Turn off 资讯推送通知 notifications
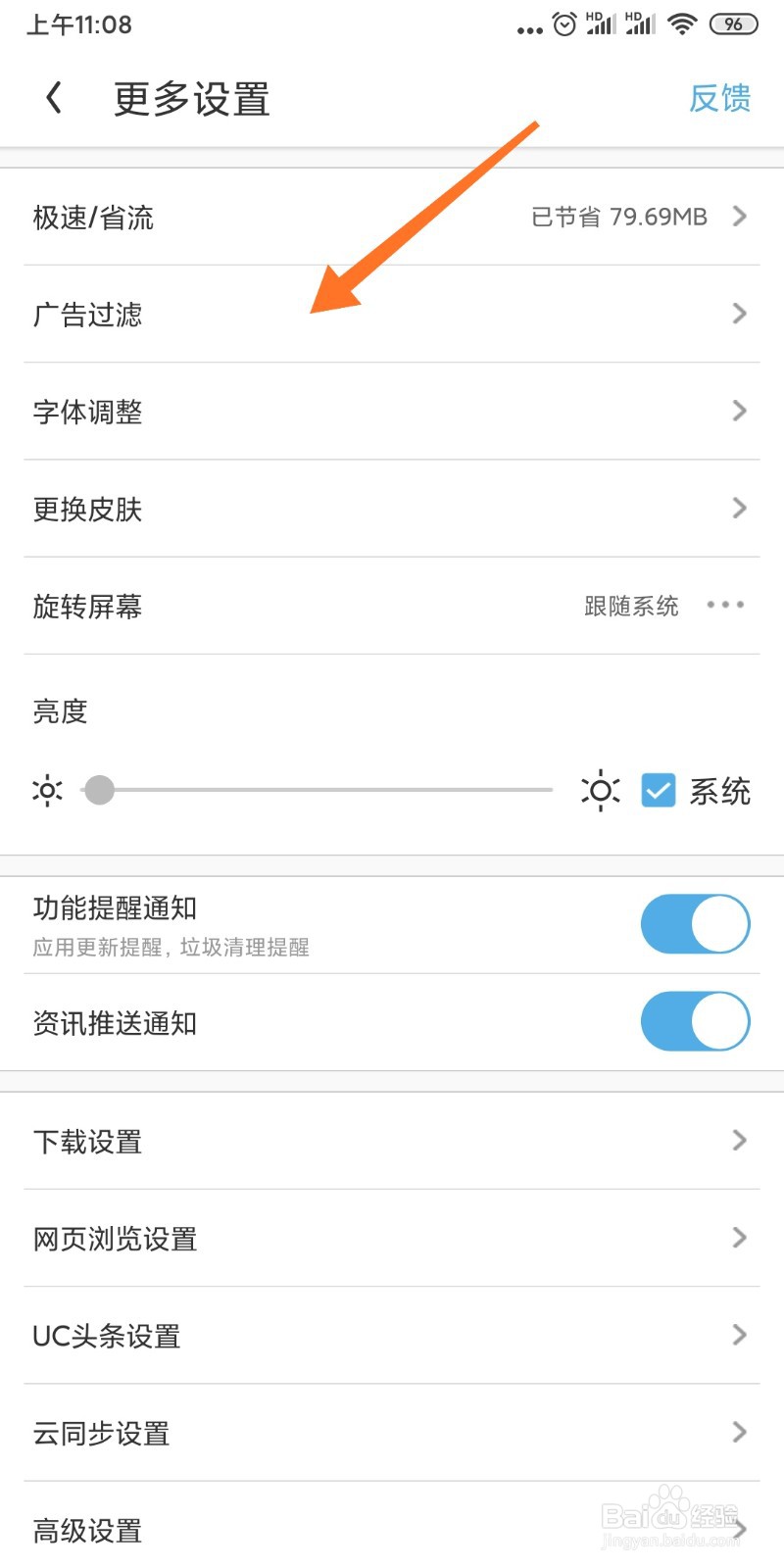The width and height of the screenshot is (784, 1568). pos(695,1021)
